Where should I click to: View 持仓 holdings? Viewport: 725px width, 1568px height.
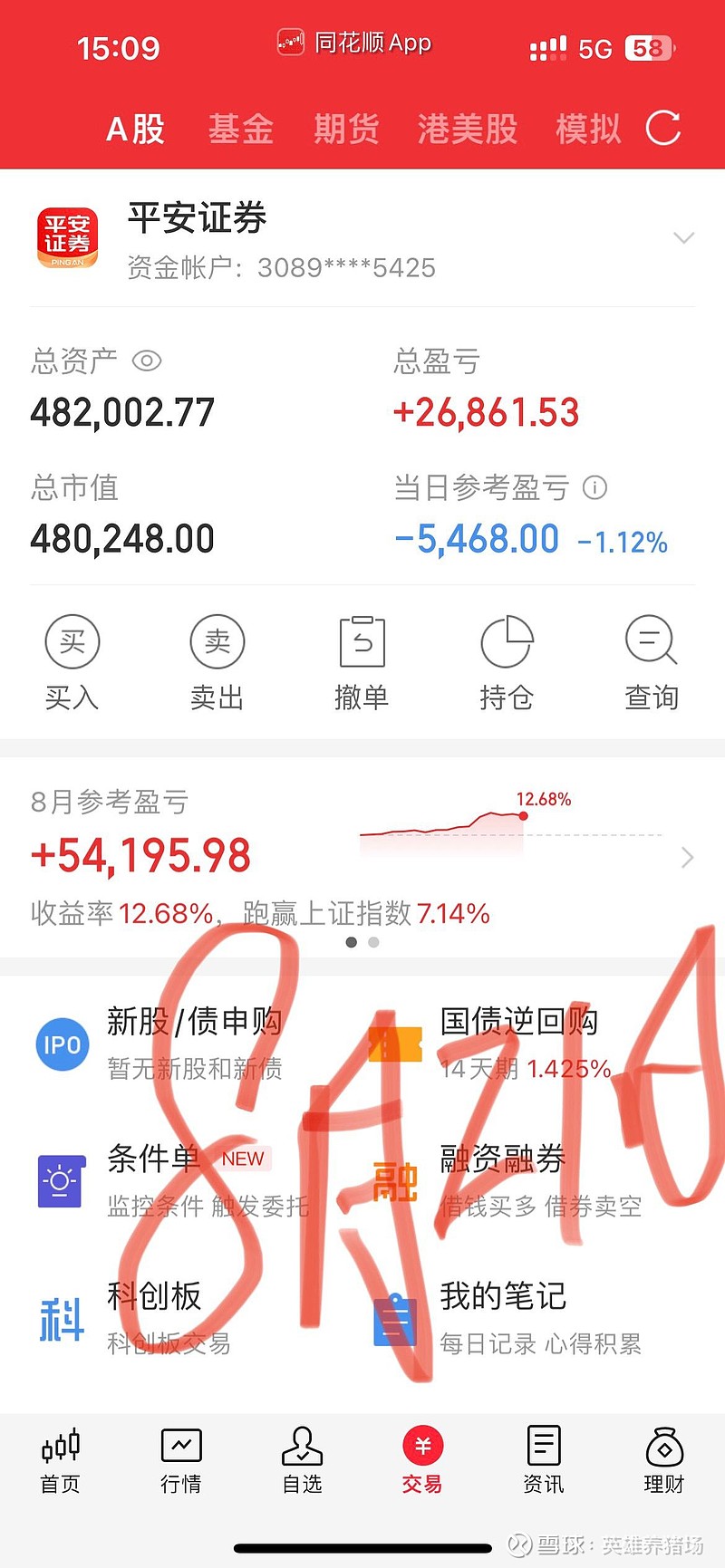coord(507,663)
